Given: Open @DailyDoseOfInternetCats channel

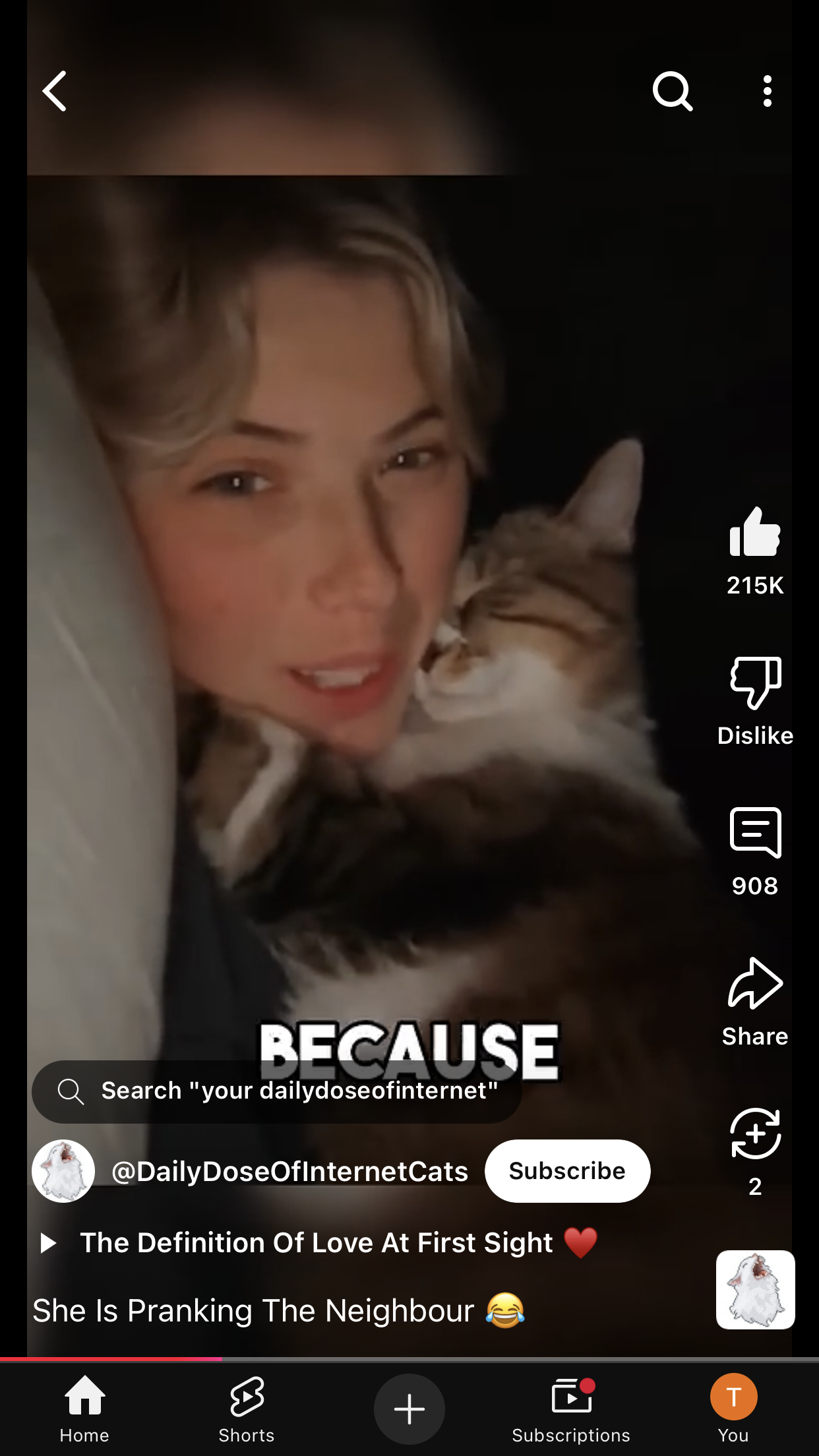Looking at the screenshot, I should [289, 1171].
